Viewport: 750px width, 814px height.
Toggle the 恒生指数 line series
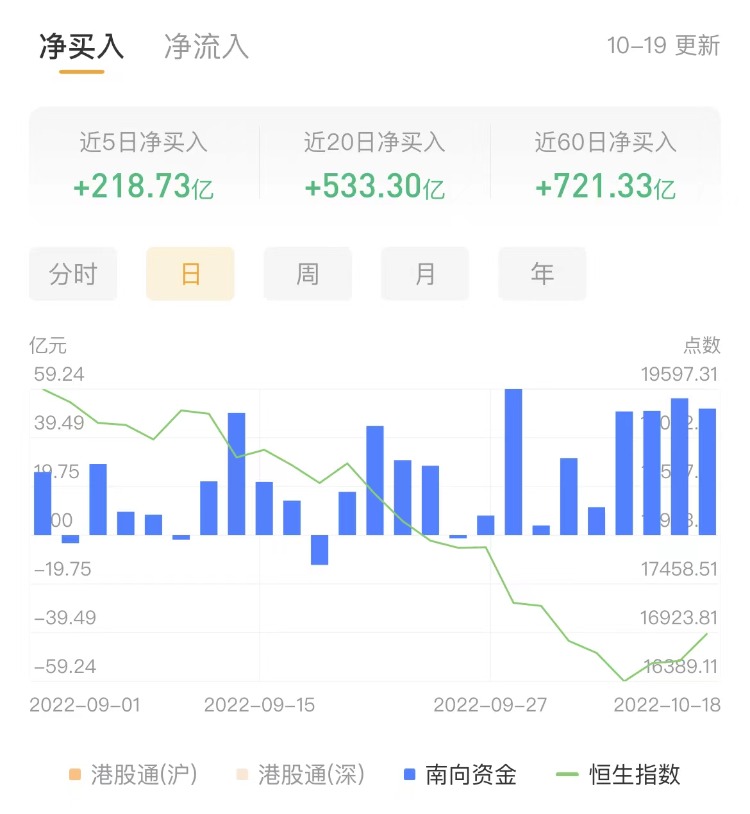coord(619,774)
